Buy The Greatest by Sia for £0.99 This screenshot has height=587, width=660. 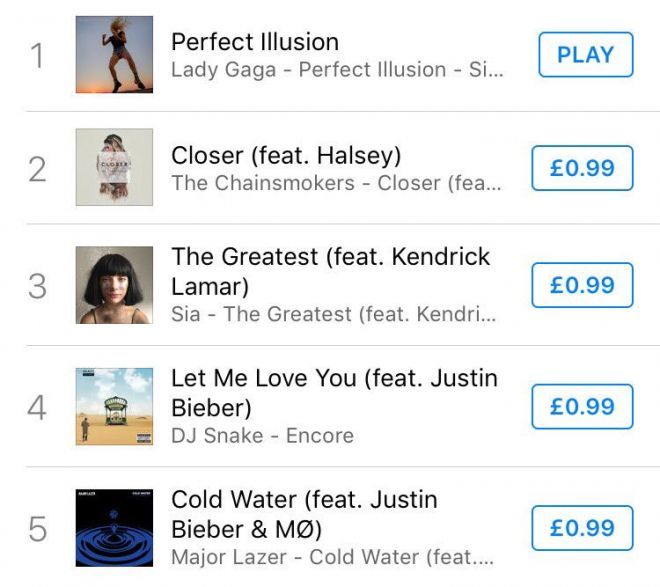click(582, 285)
